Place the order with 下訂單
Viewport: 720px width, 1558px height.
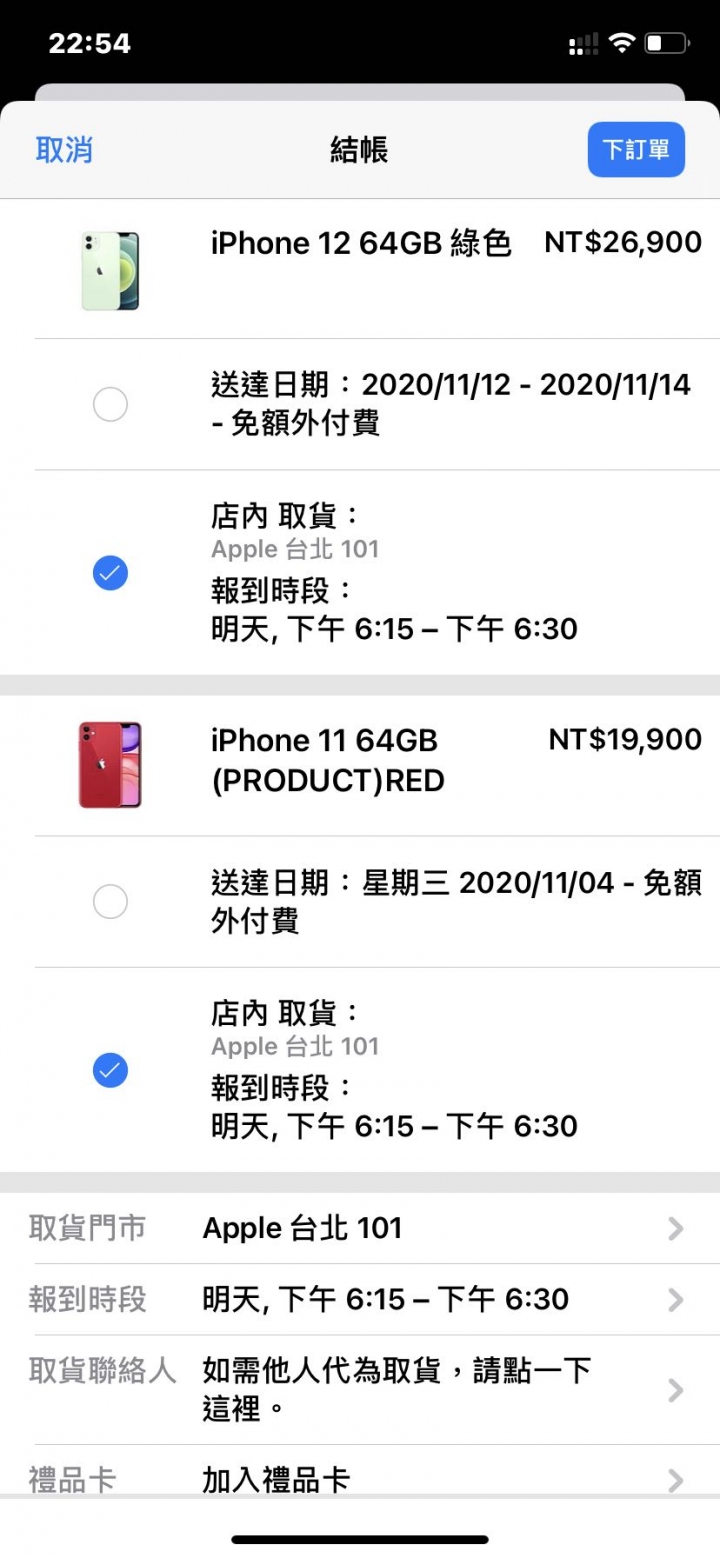point(636,150)
